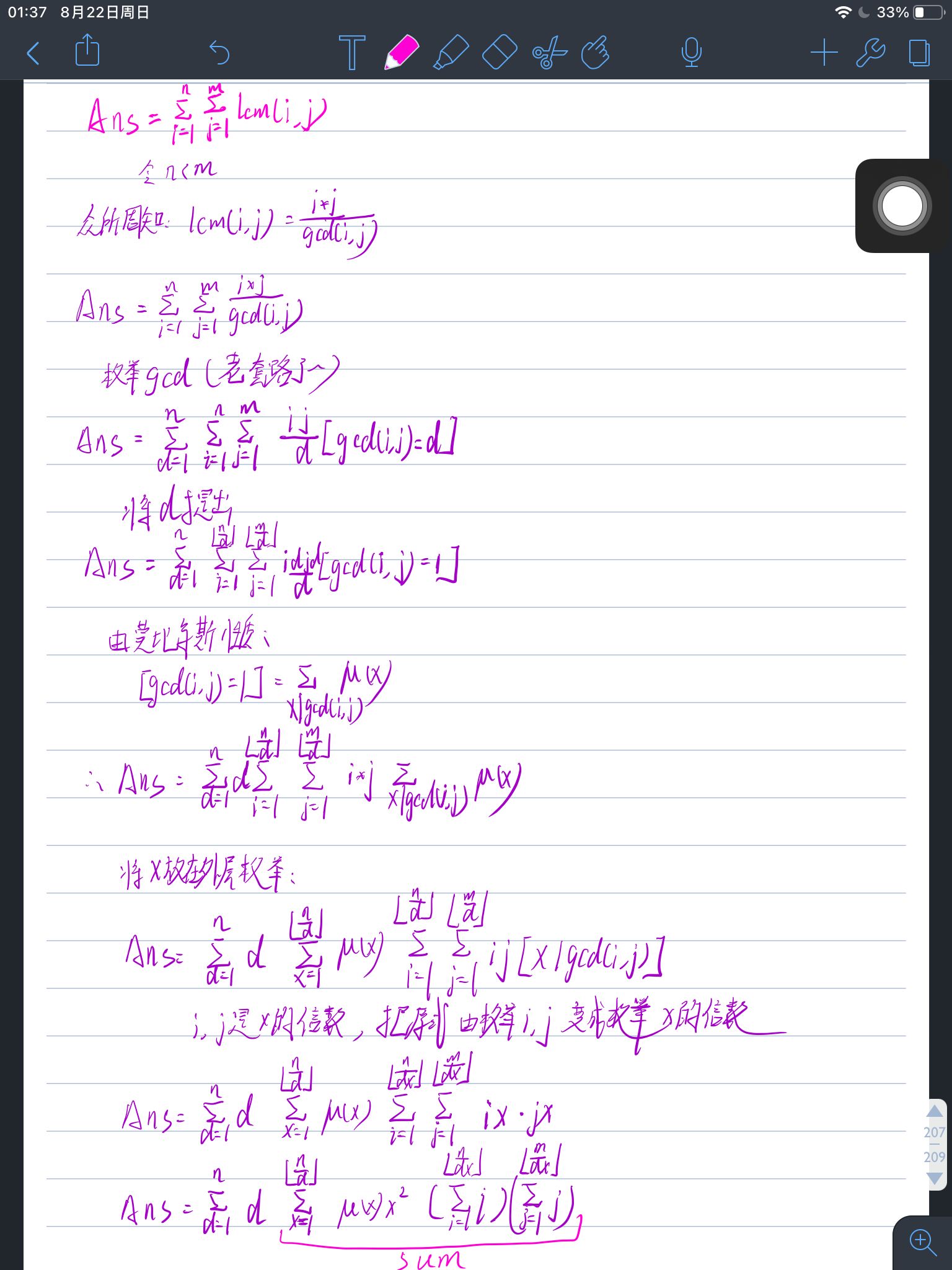Choose the eraser tool
The image size is (952, 1270).
500,52
